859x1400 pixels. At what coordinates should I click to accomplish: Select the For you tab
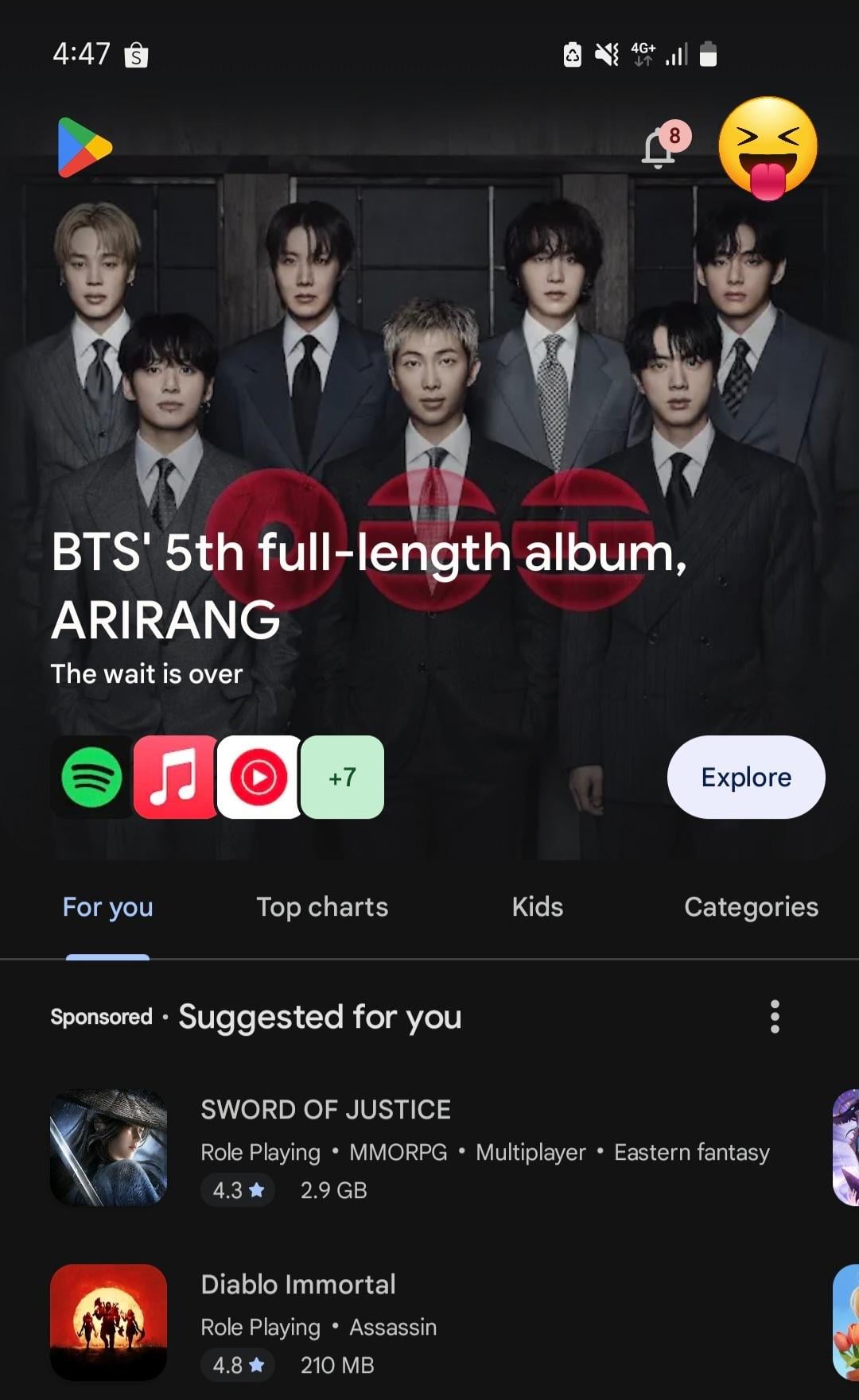click(107, 907)
